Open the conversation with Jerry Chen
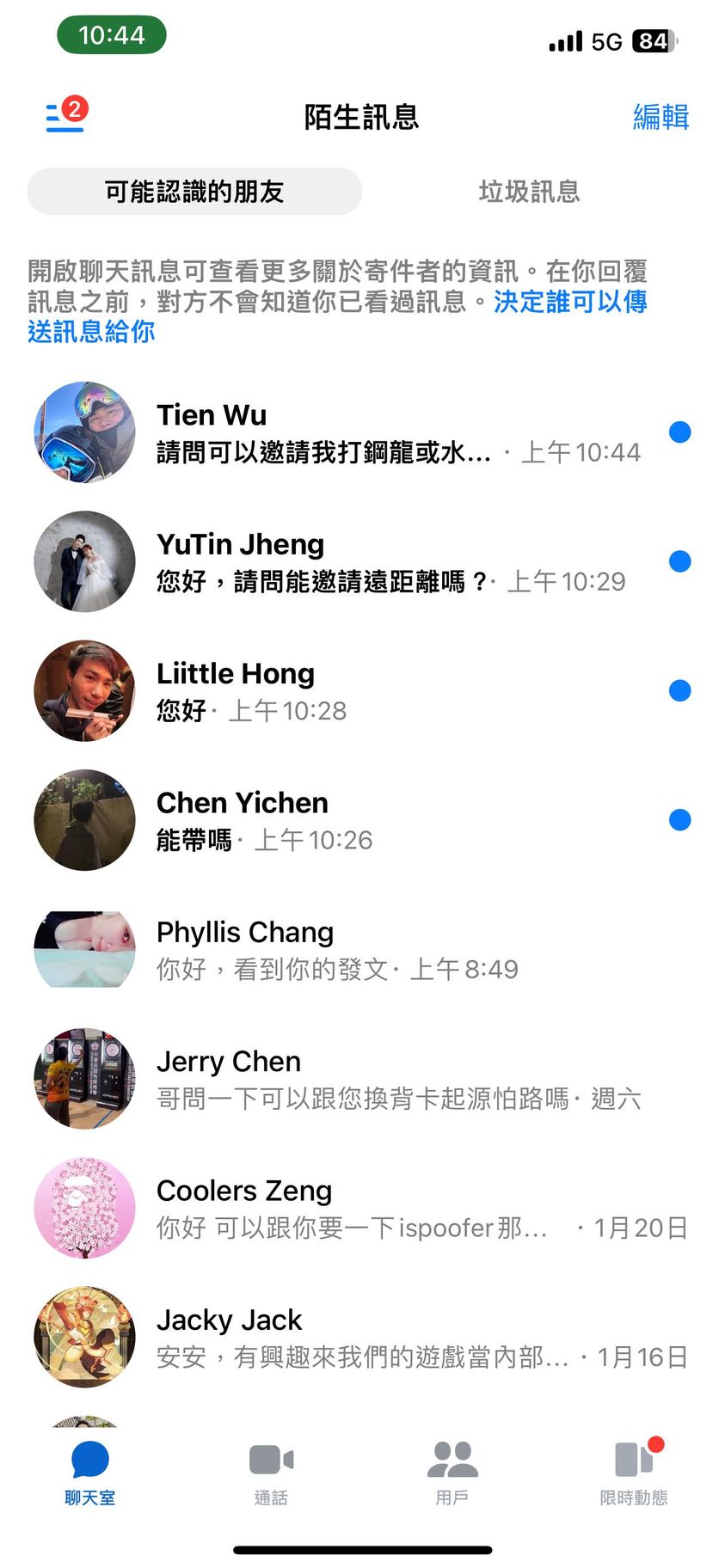The width and height of the screenshot is (725, 1568). [361, 1079]
